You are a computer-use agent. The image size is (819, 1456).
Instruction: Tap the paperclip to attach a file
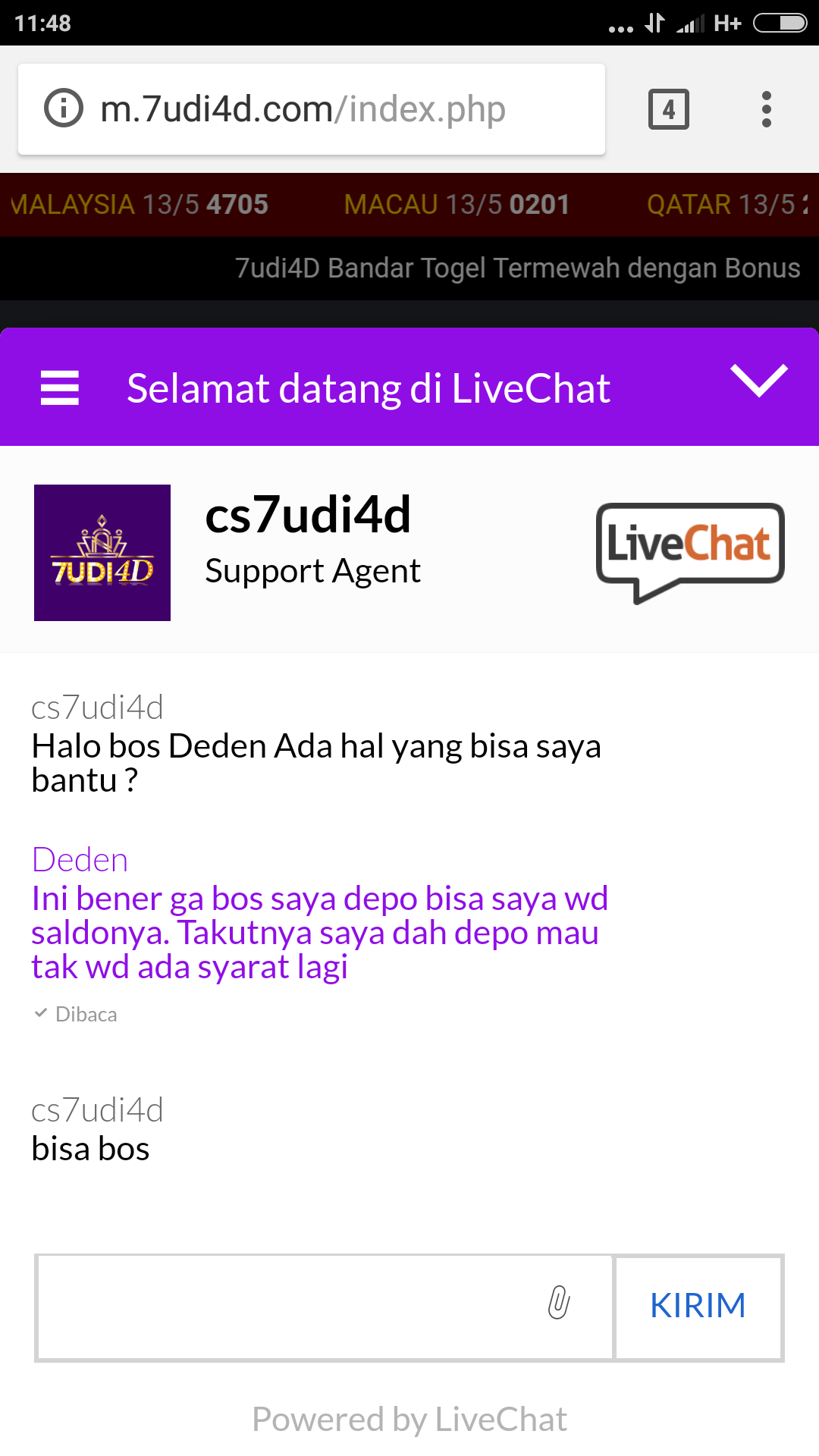[559, 1303]
